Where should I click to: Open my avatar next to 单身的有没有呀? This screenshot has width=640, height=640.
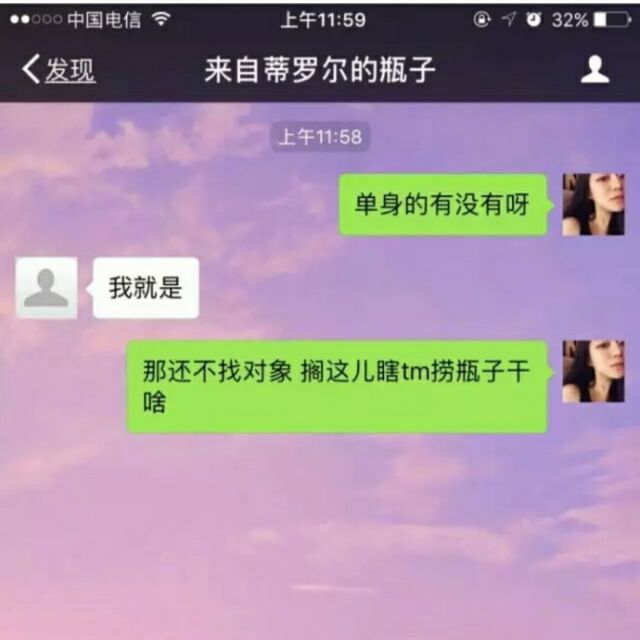pyautogui.click(x=593, y=204)
